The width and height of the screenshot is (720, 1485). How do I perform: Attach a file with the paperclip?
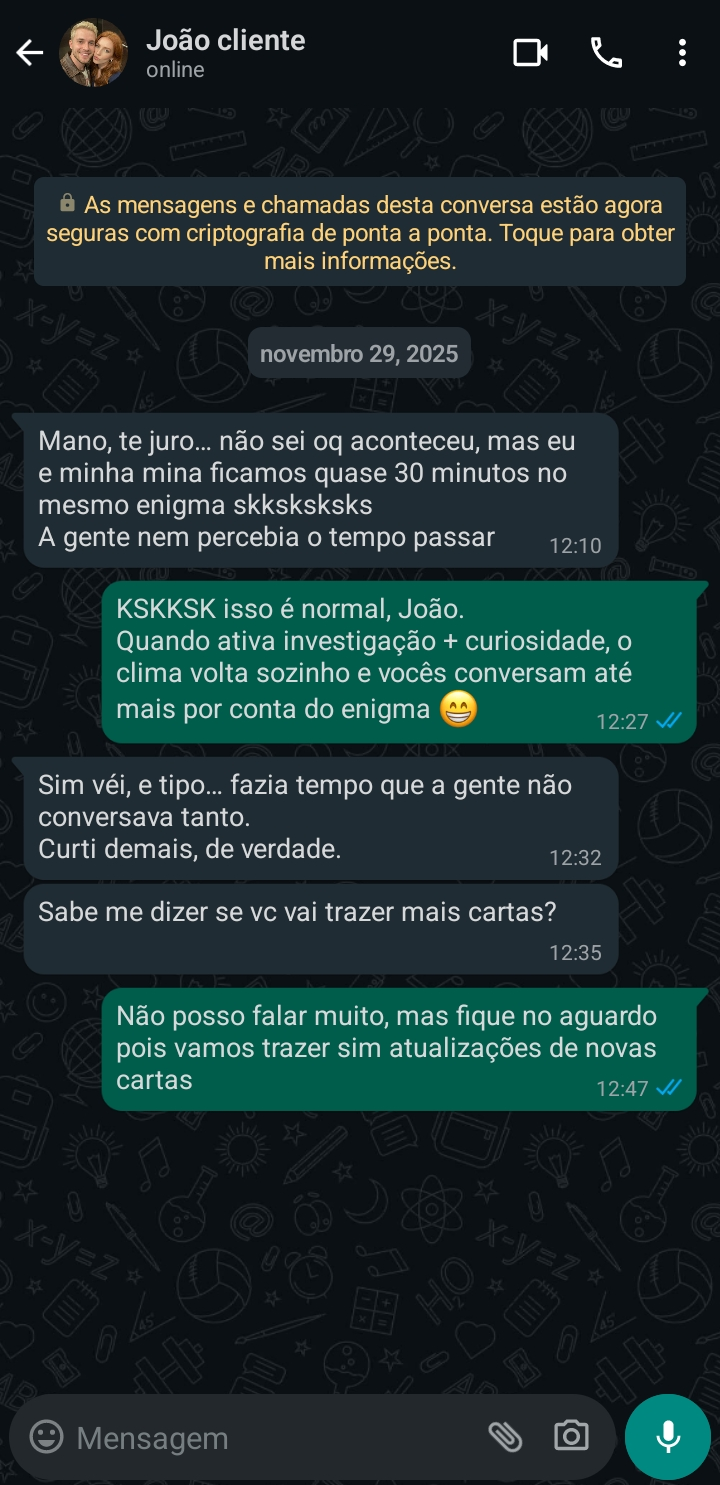pyautogui.click(x=505, y=1437)
